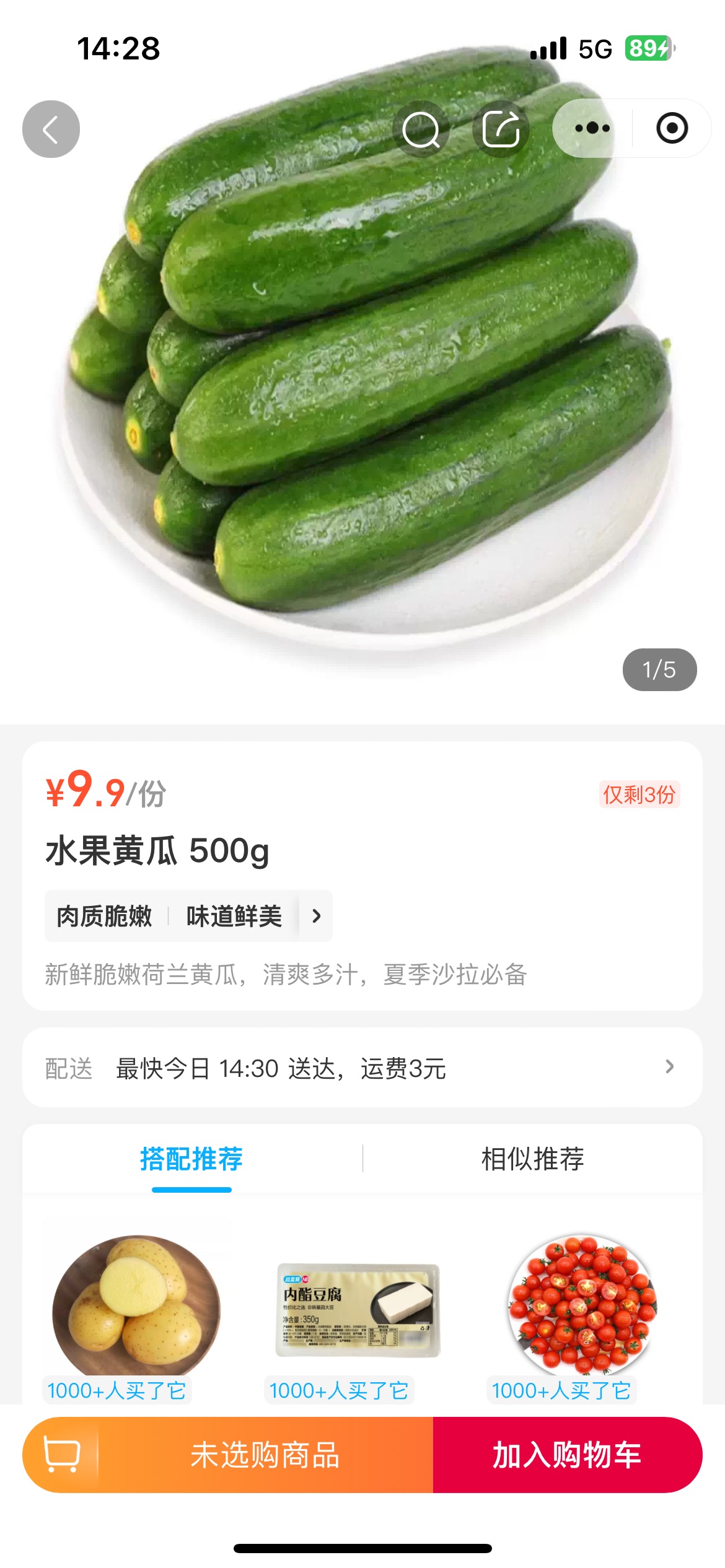Screen dimensions: 725x1568
Task: Close the mini program with circle button
Action: coord(672,128)
